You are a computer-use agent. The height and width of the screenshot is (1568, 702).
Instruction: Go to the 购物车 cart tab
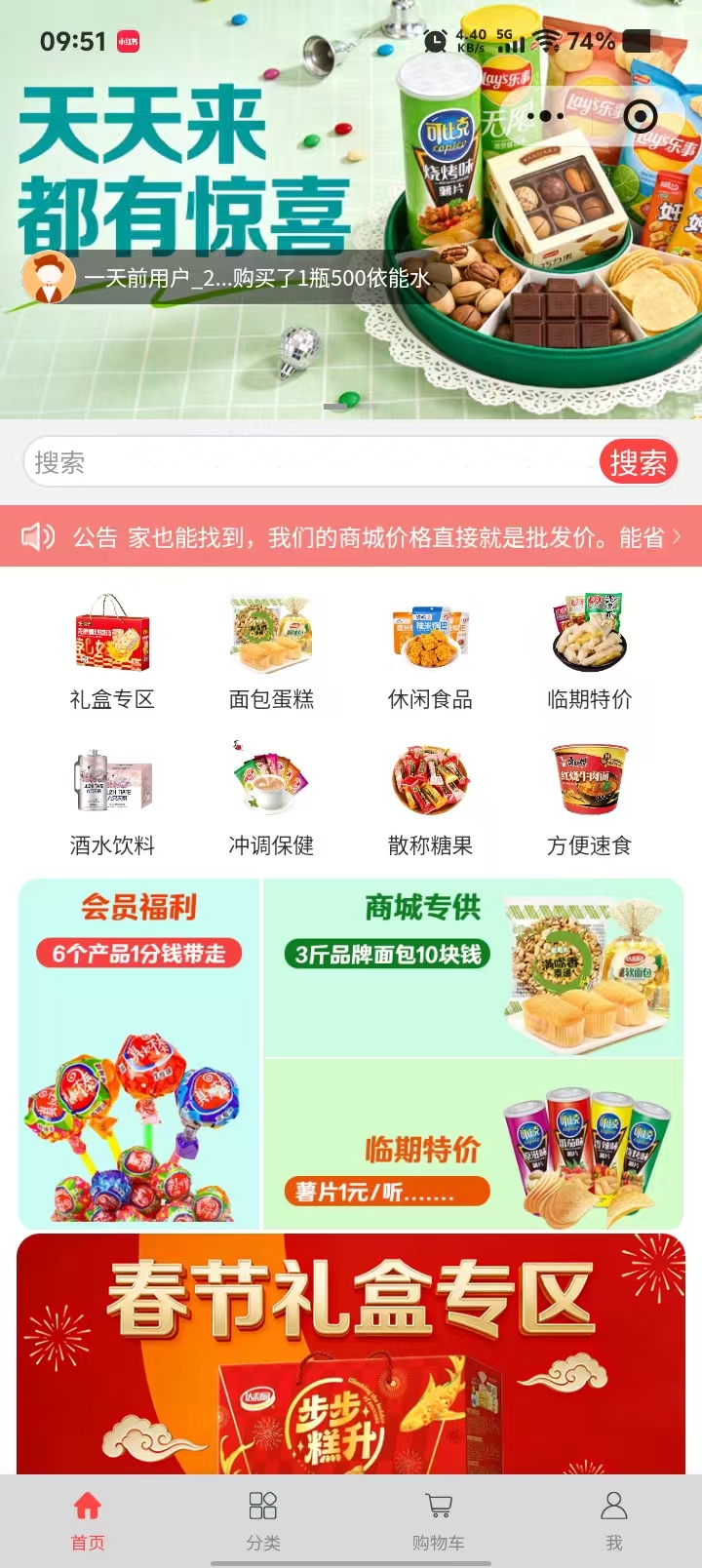pyautogui.click(x=439, y=1519)
